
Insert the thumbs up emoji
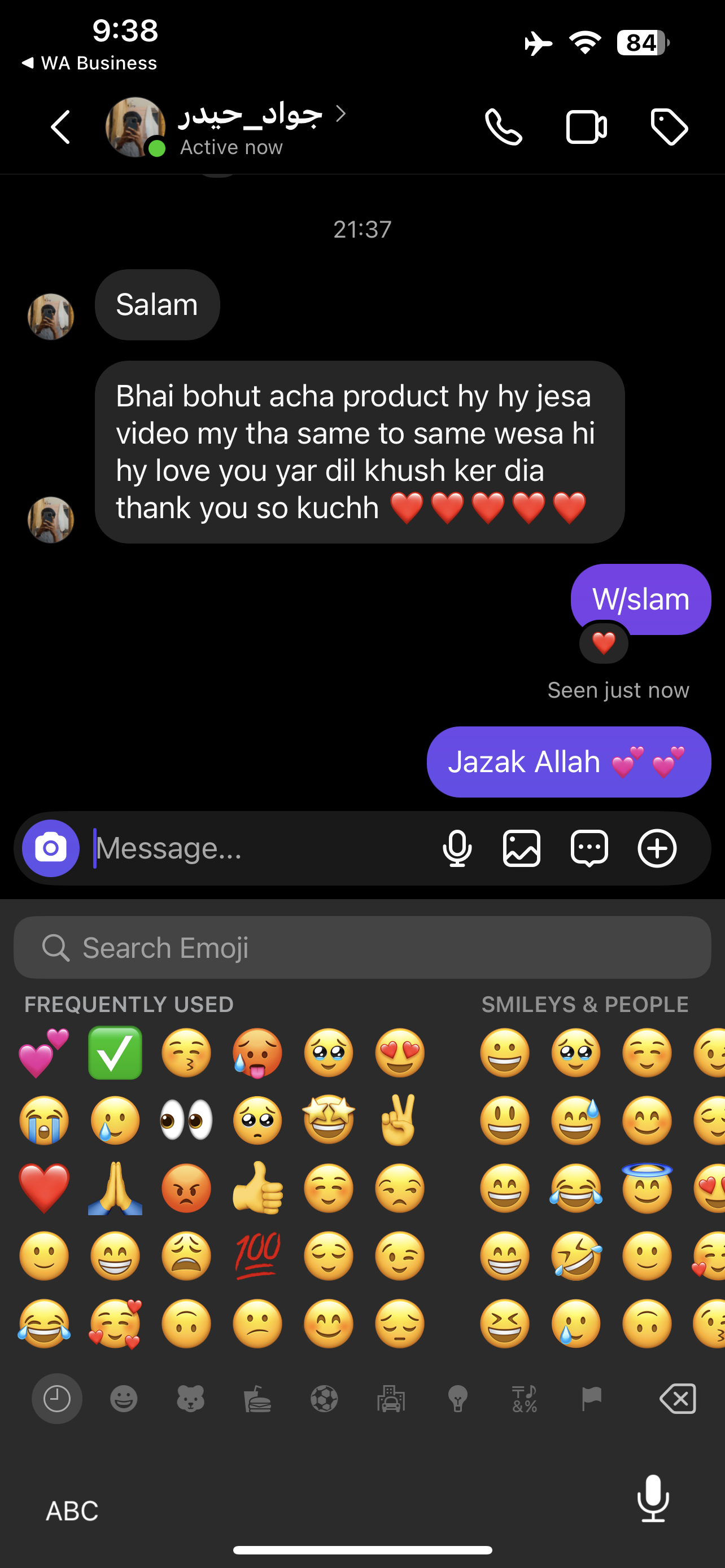coord(257,1188)
